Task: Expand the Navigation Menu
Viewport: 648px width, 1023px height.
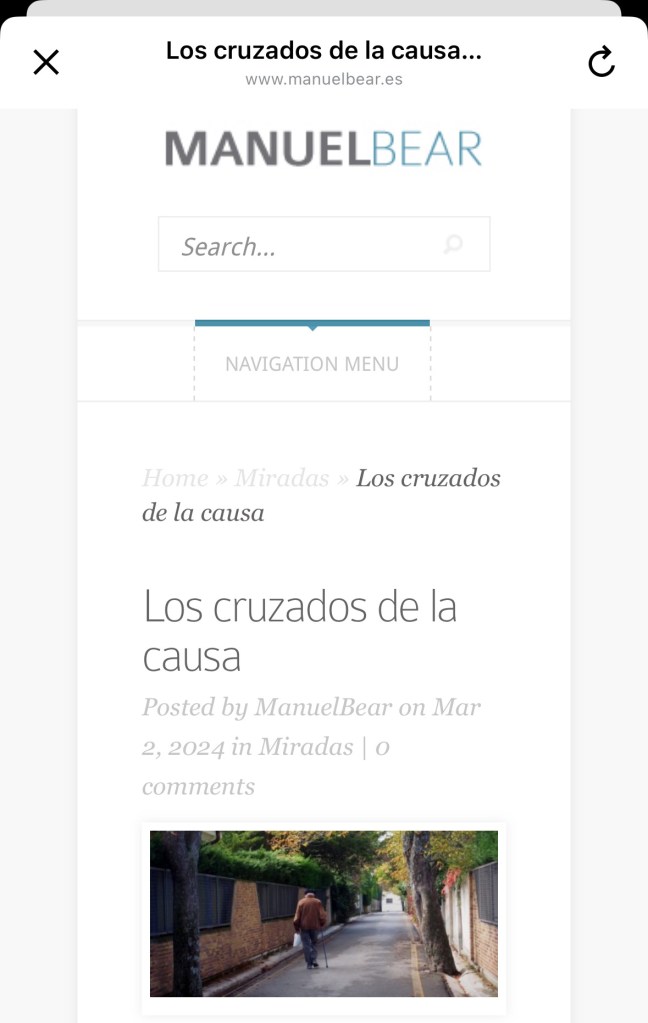Action: pyautogui.click(x=312, y=364)
